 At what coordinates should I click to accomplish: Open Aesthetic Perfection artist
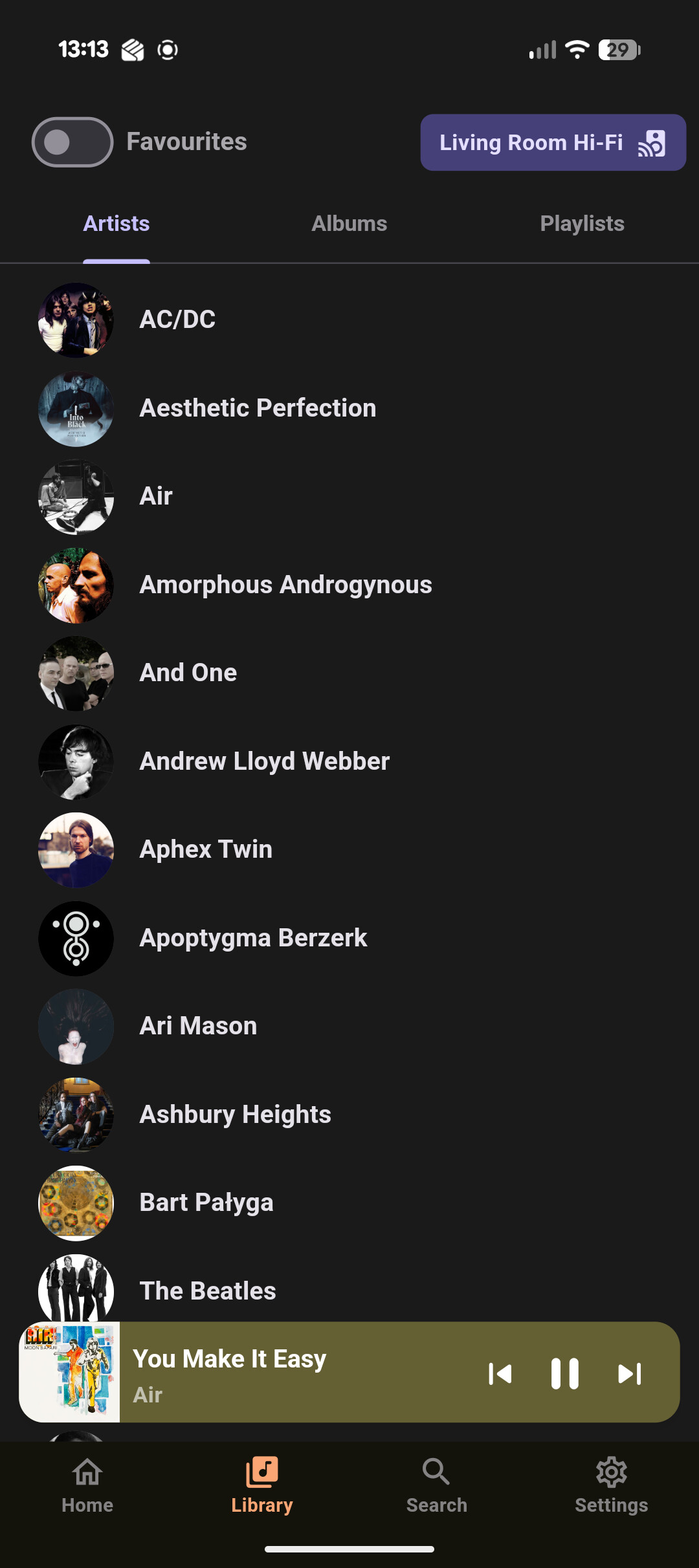tap(258, 408)
